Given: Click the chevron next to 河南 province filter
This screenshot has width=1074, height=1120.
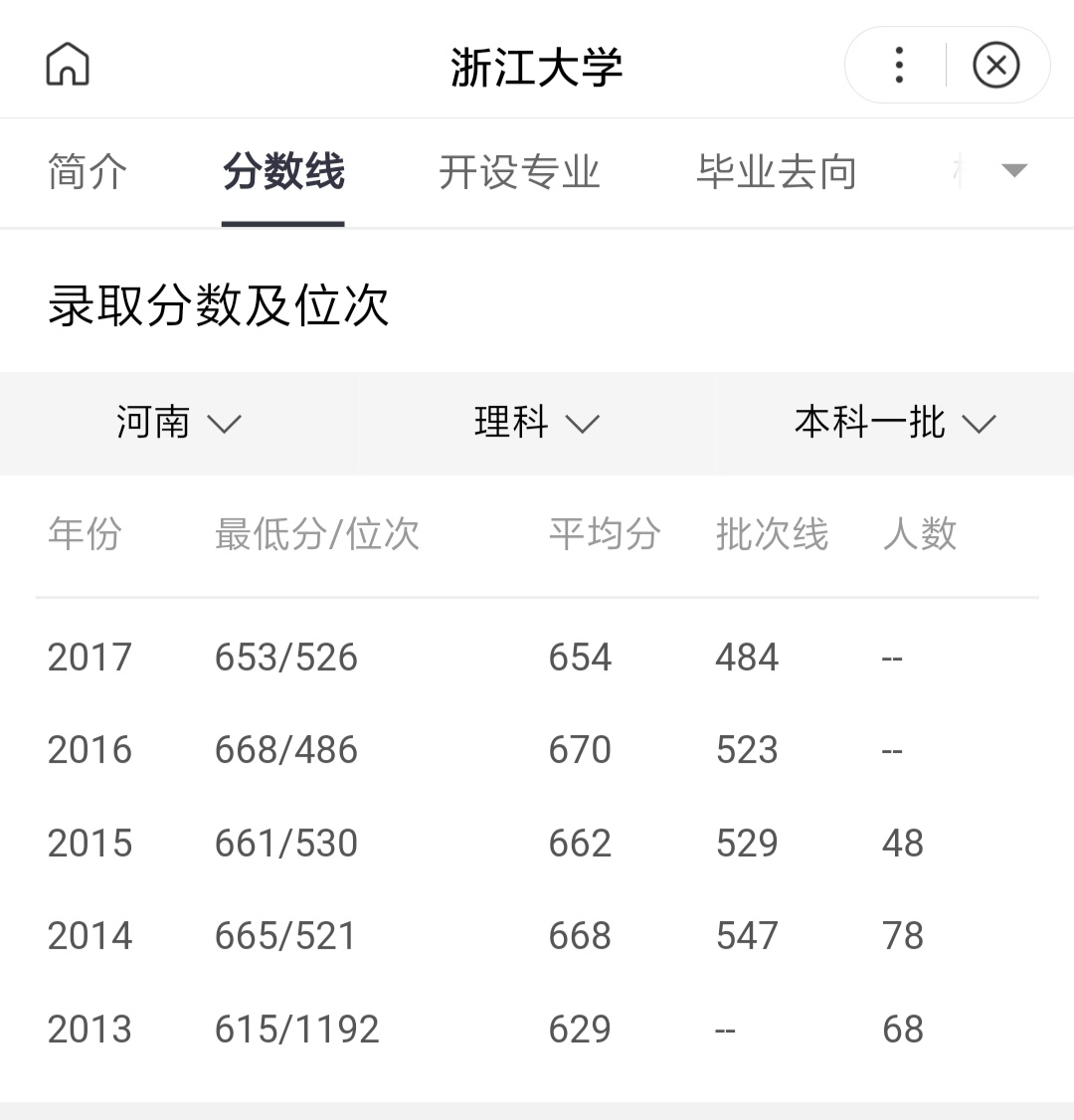Looking at the screenshot, I should coord(226,425).
